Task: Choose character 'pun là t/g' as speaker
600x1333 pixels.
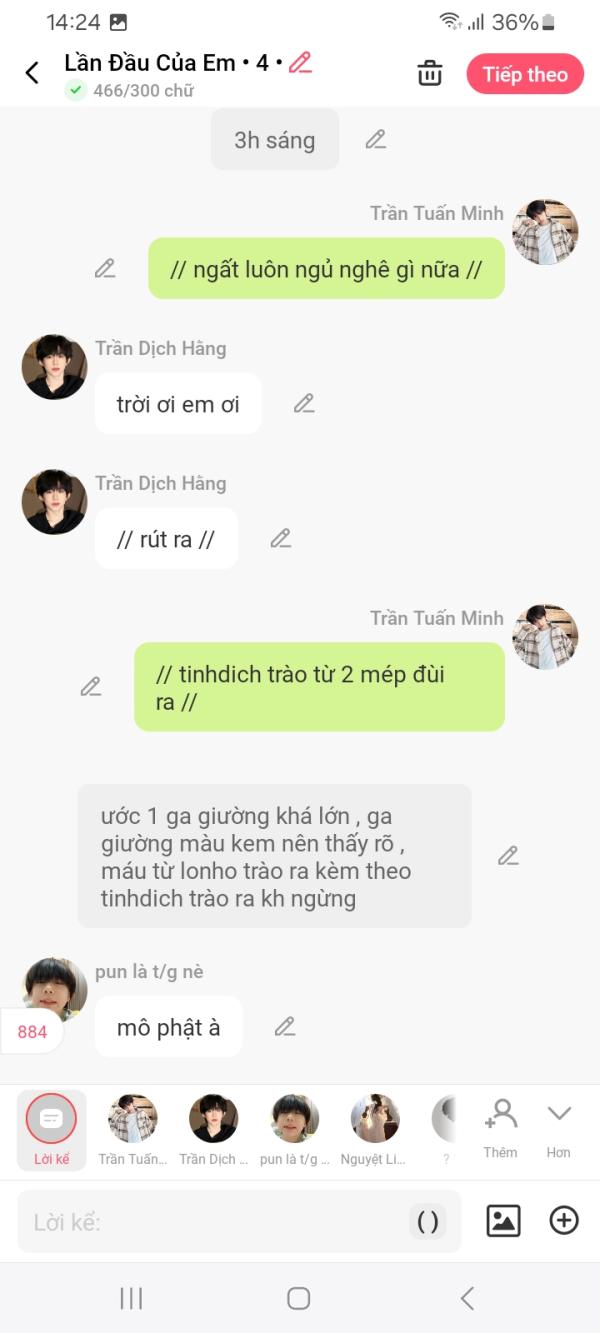Action: pyautogui.click(x=295, y=1128)
